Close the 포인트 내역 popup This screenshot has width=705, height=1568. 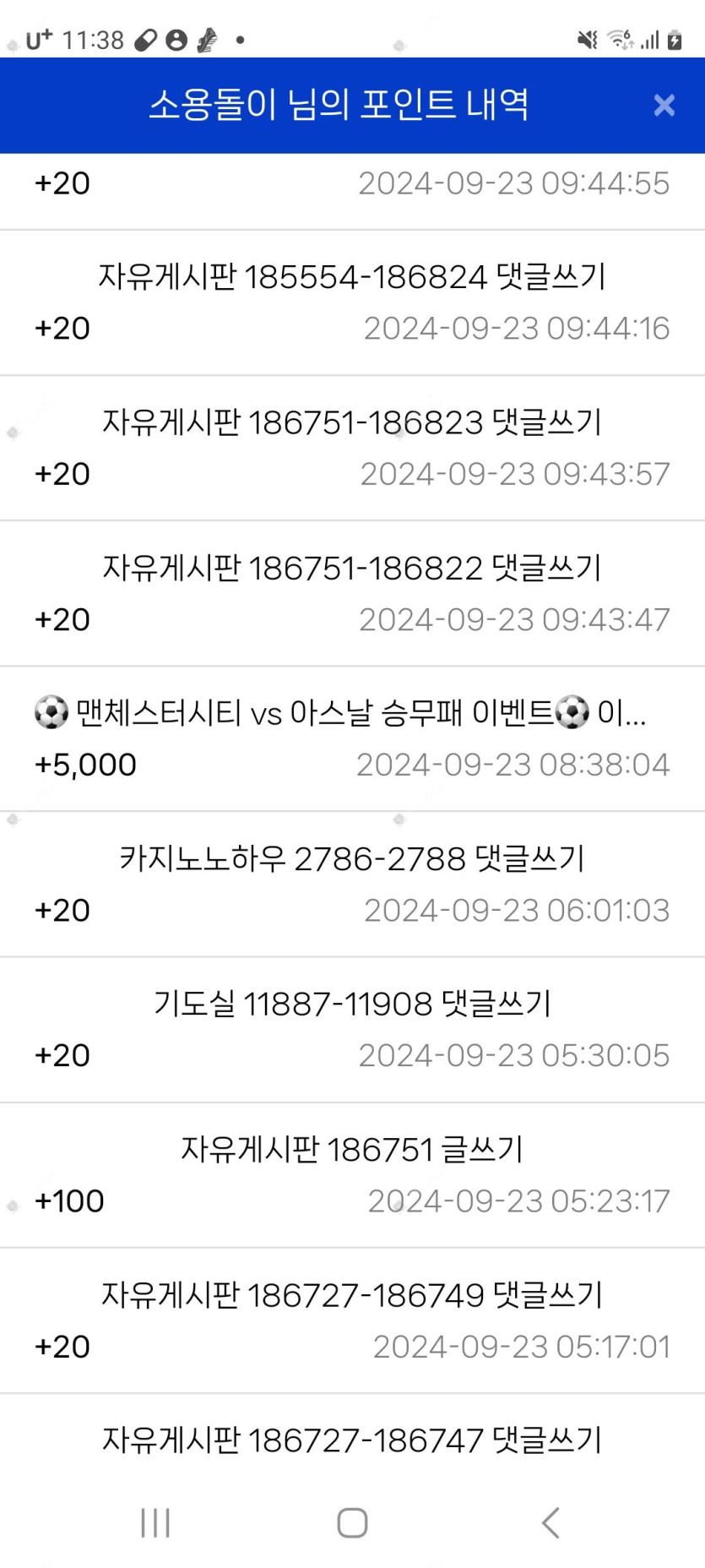(x=664, y=106)
